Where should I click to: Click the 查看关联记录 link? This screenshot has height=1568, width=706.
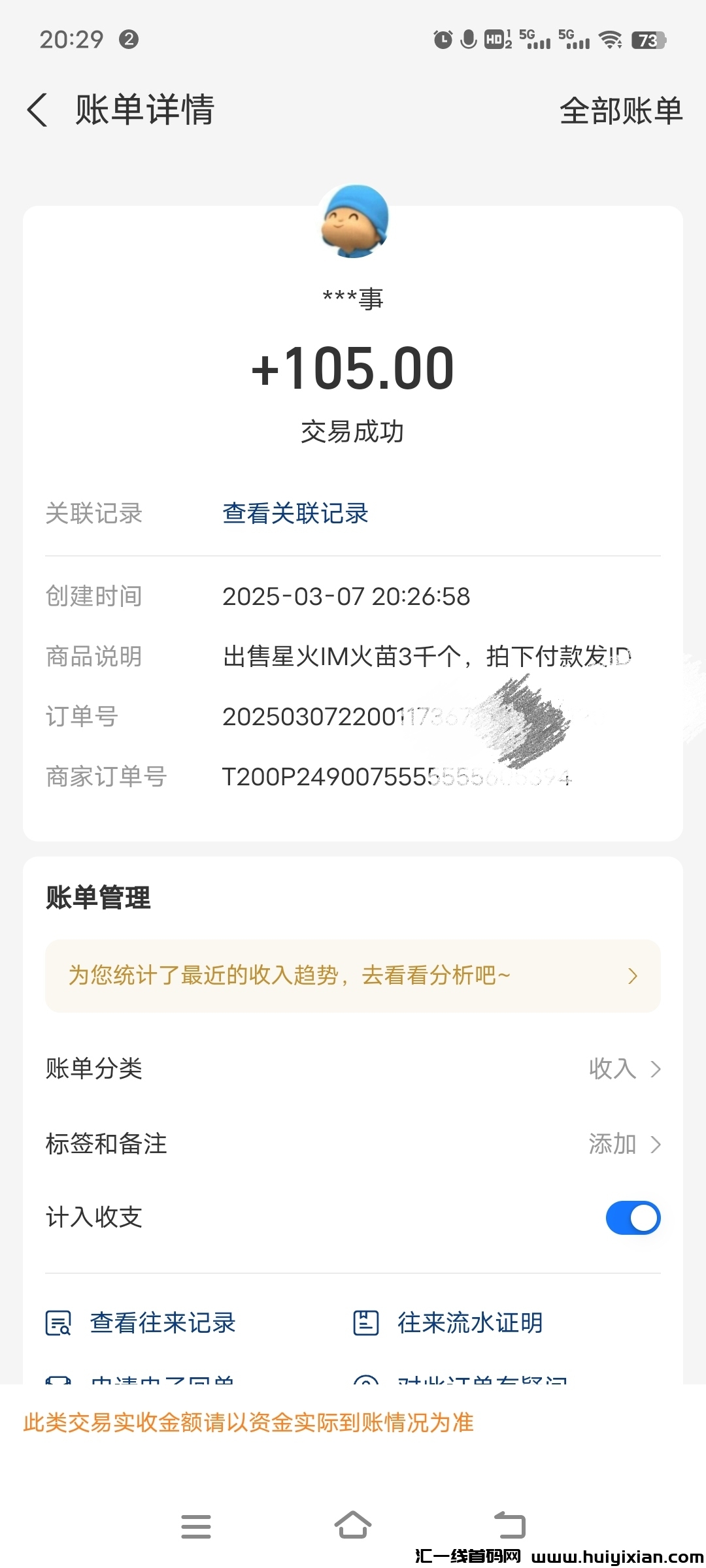click(x=294, y=514)
